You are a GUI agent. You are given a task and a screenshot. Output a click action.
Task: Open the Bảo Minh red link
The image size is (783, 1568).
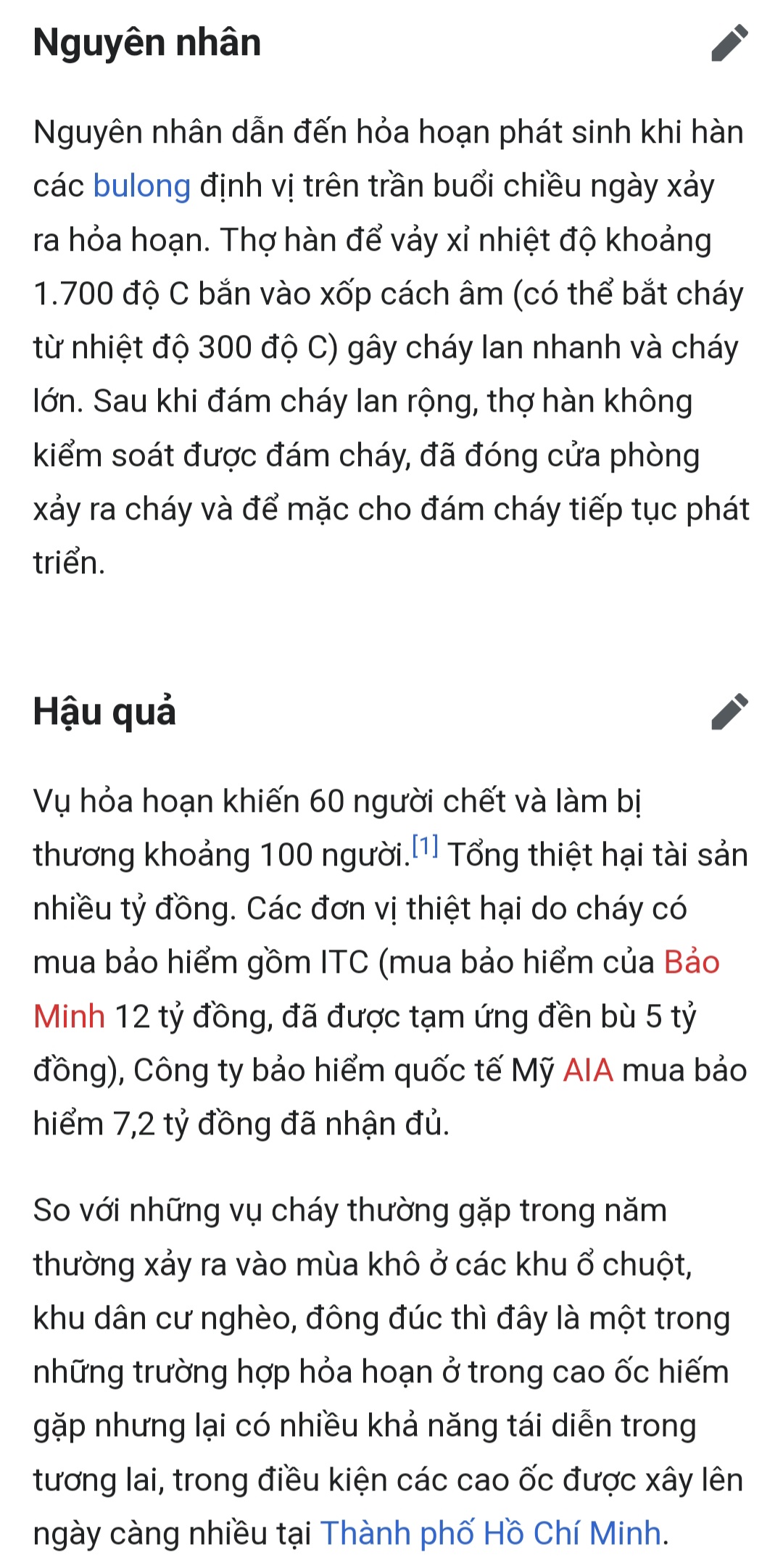(x=692, y=963)
